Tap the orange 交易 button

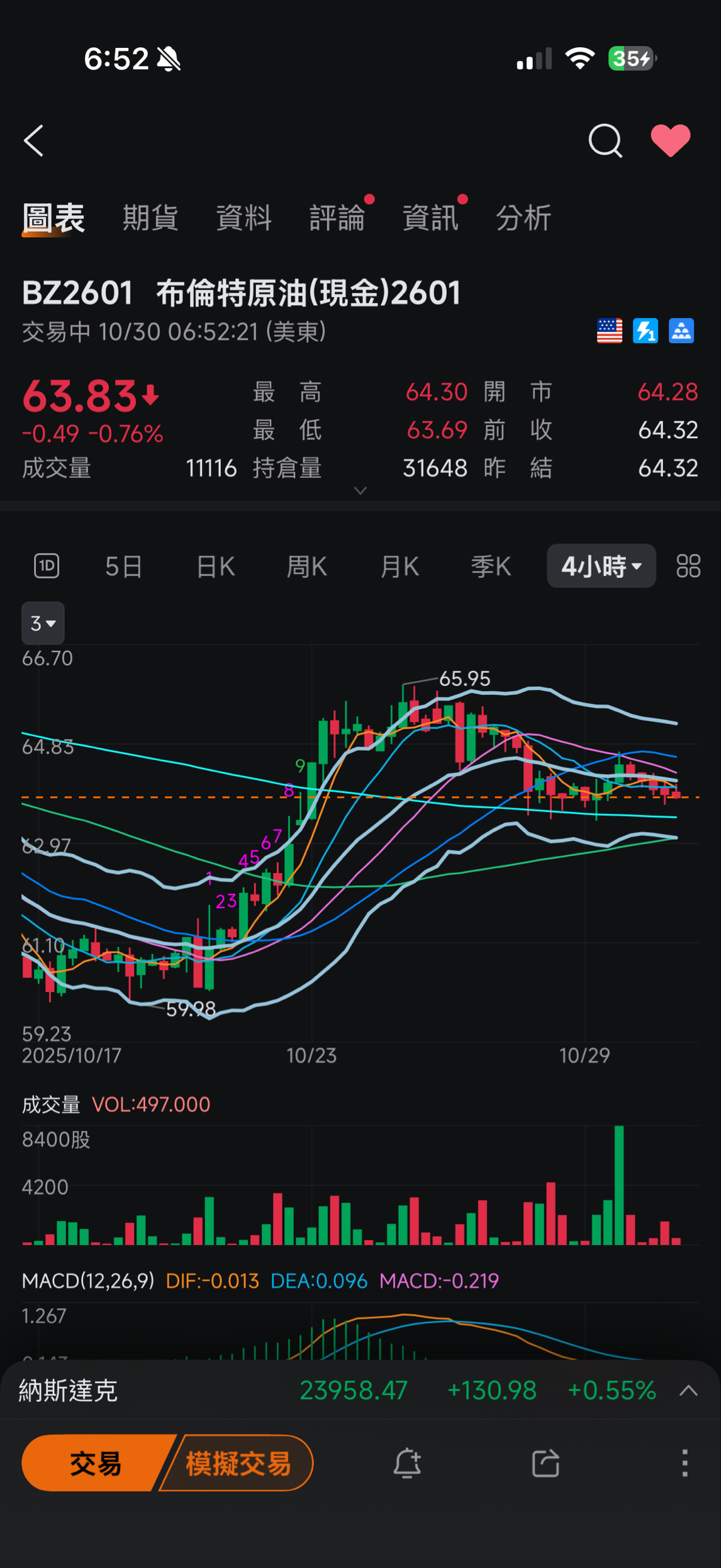tap(96, 1463)
